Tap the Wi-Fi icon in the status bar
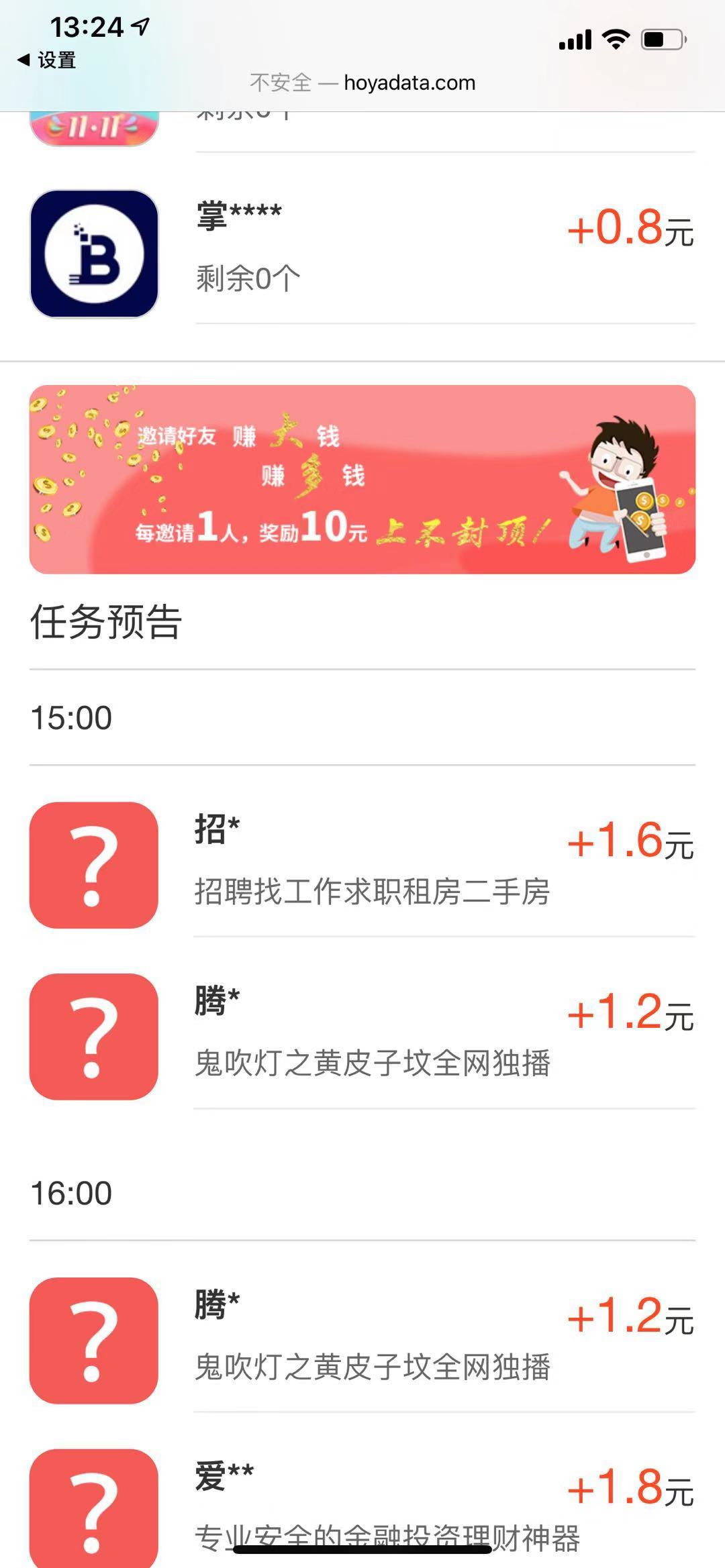This screenshot has width=725, height=1568. (x=613, y=39)
